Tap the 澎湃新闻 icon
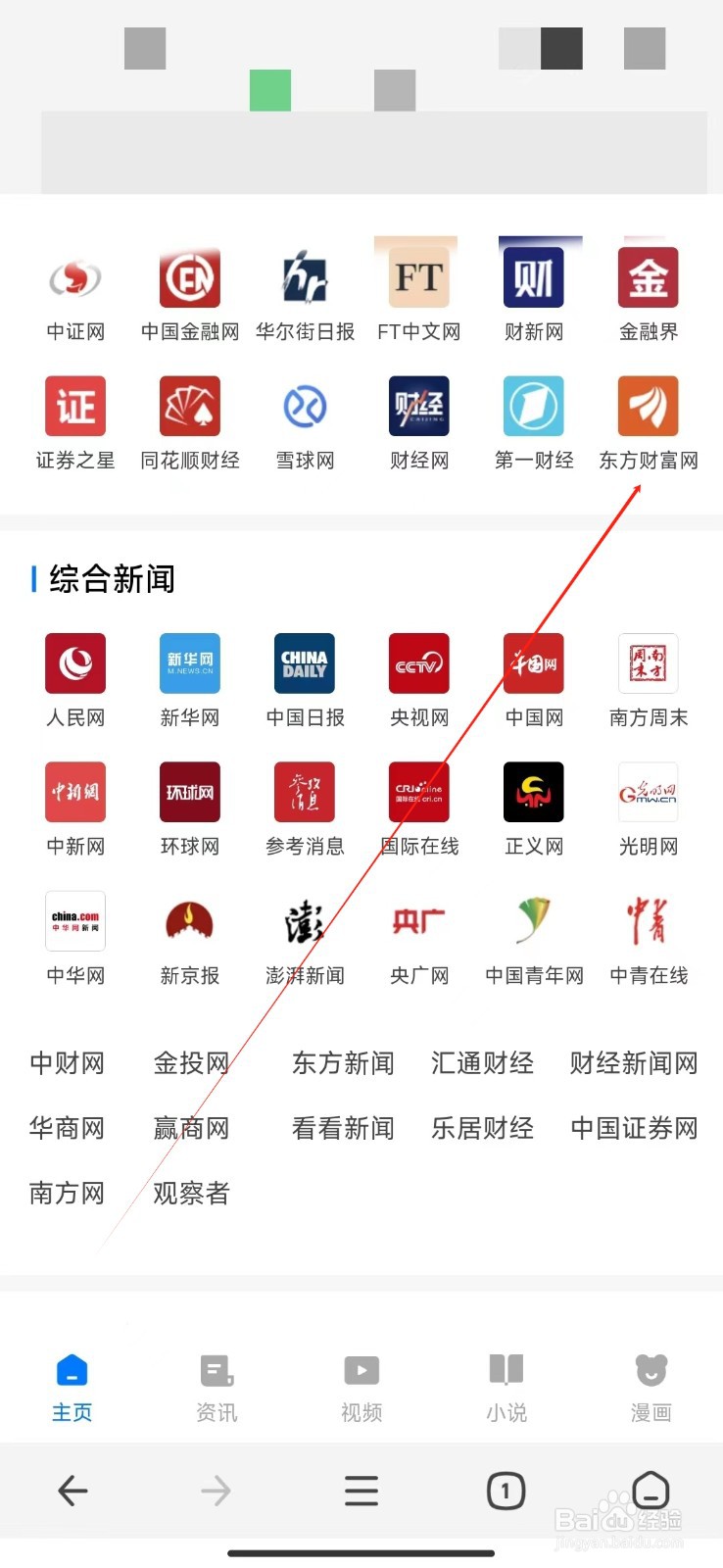Image resolution: width=723 pixels, height=1568 pixels. (x=304, y=921)
